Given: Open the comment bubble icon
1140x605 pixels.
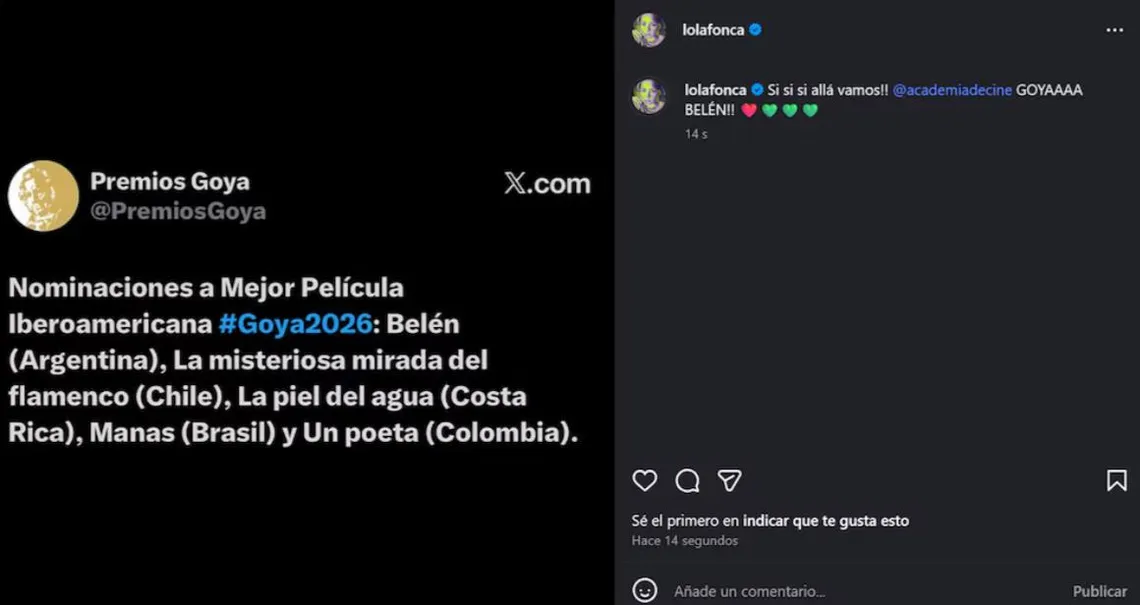Looking at the screenshot, I should coord(687,481).
